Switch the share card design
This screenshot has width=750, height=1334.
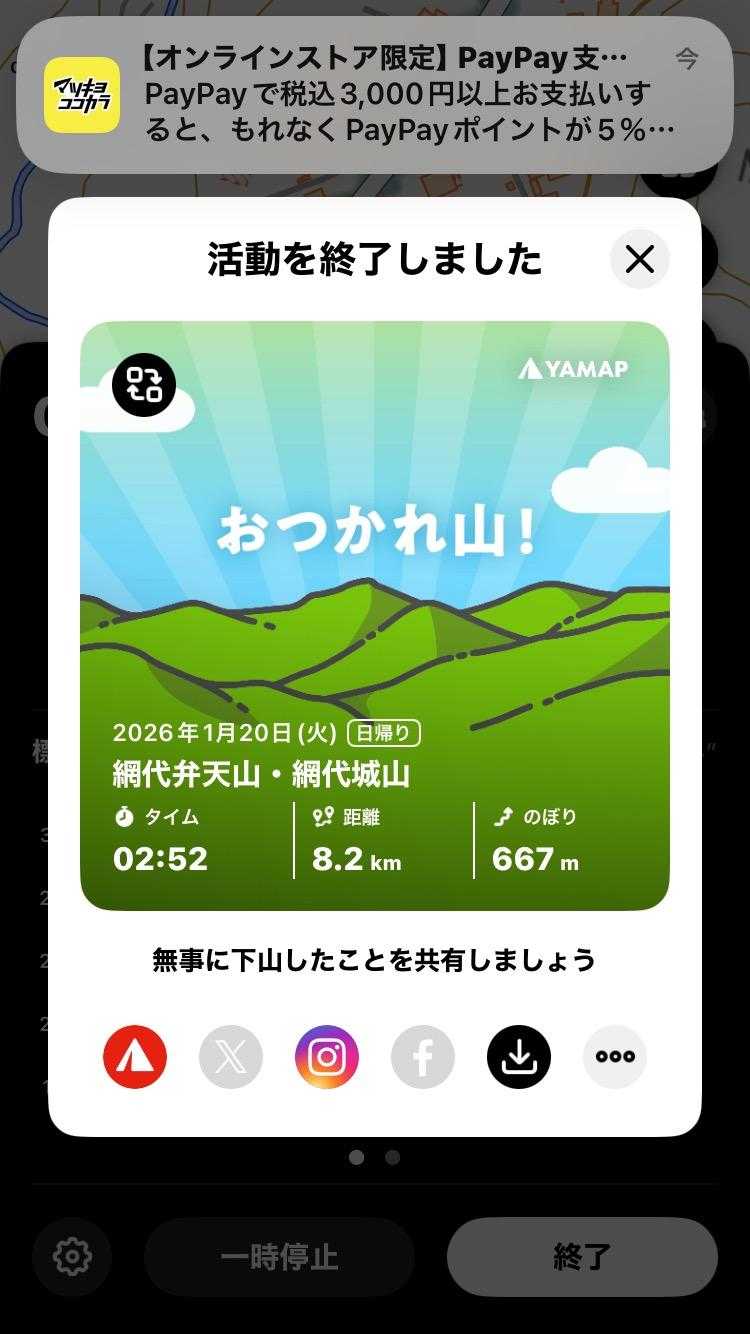click(x=144, y=385)
